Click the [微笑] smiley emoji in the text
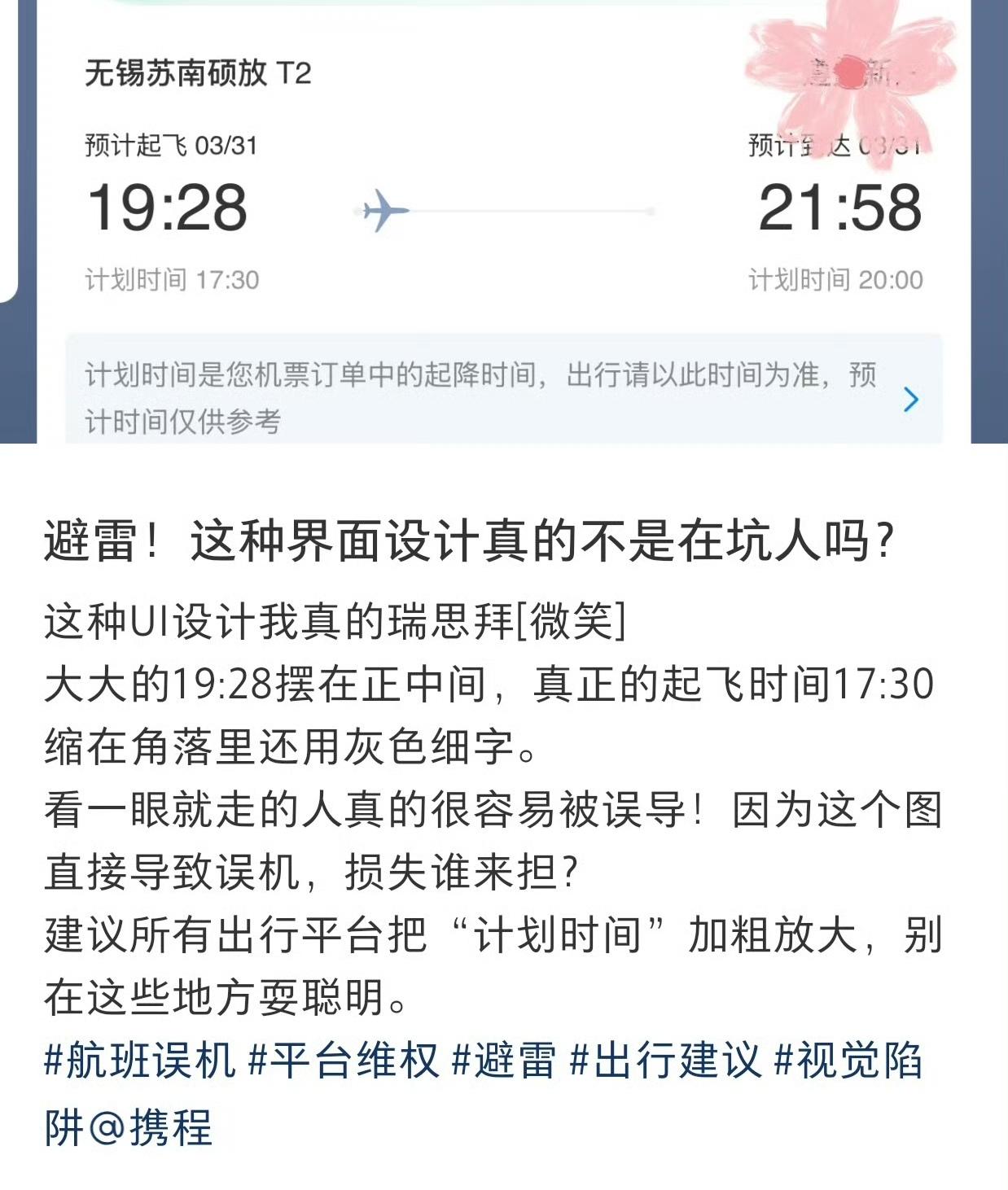The image size is (1008, 1190). (570, 623)
